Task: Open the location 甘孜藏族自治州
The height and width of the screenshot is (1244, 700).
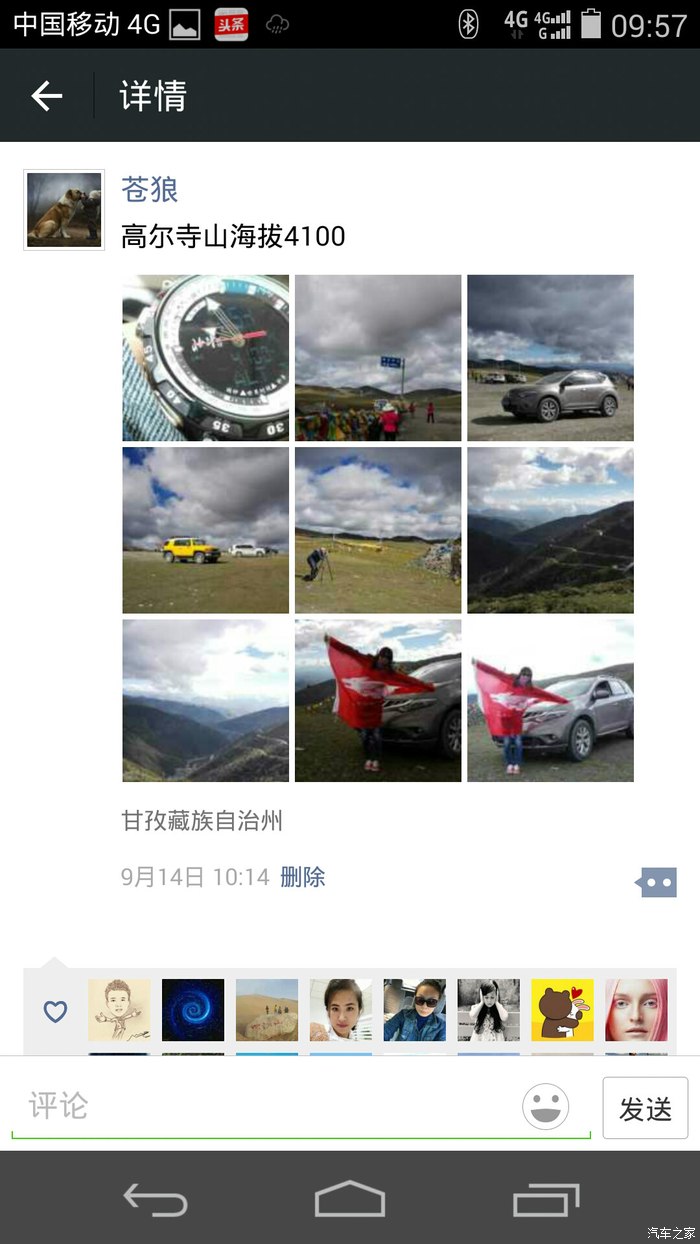Action: pos(202,821)
